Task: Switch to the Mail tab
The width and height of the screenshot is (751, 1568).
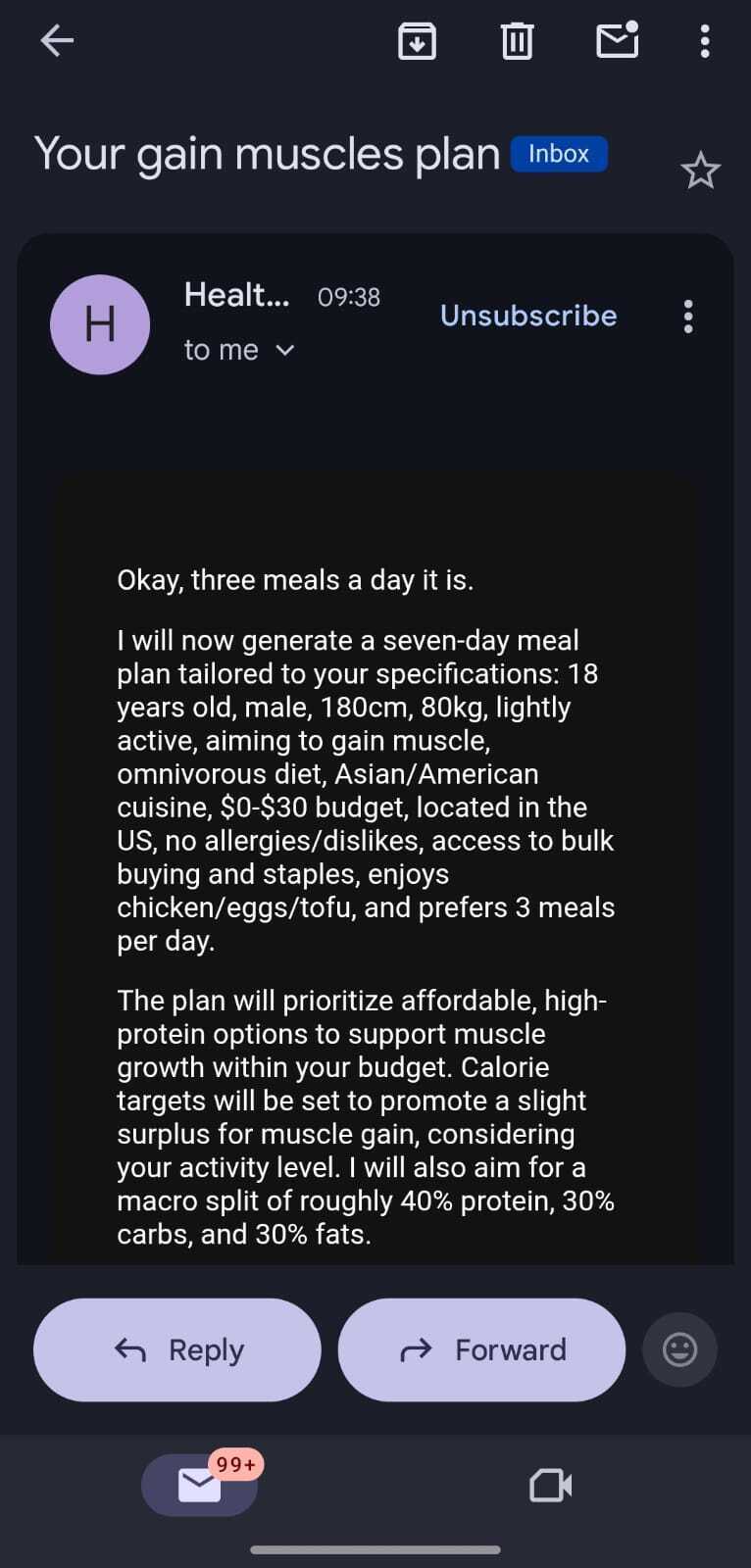Action: click(200, 1485)
